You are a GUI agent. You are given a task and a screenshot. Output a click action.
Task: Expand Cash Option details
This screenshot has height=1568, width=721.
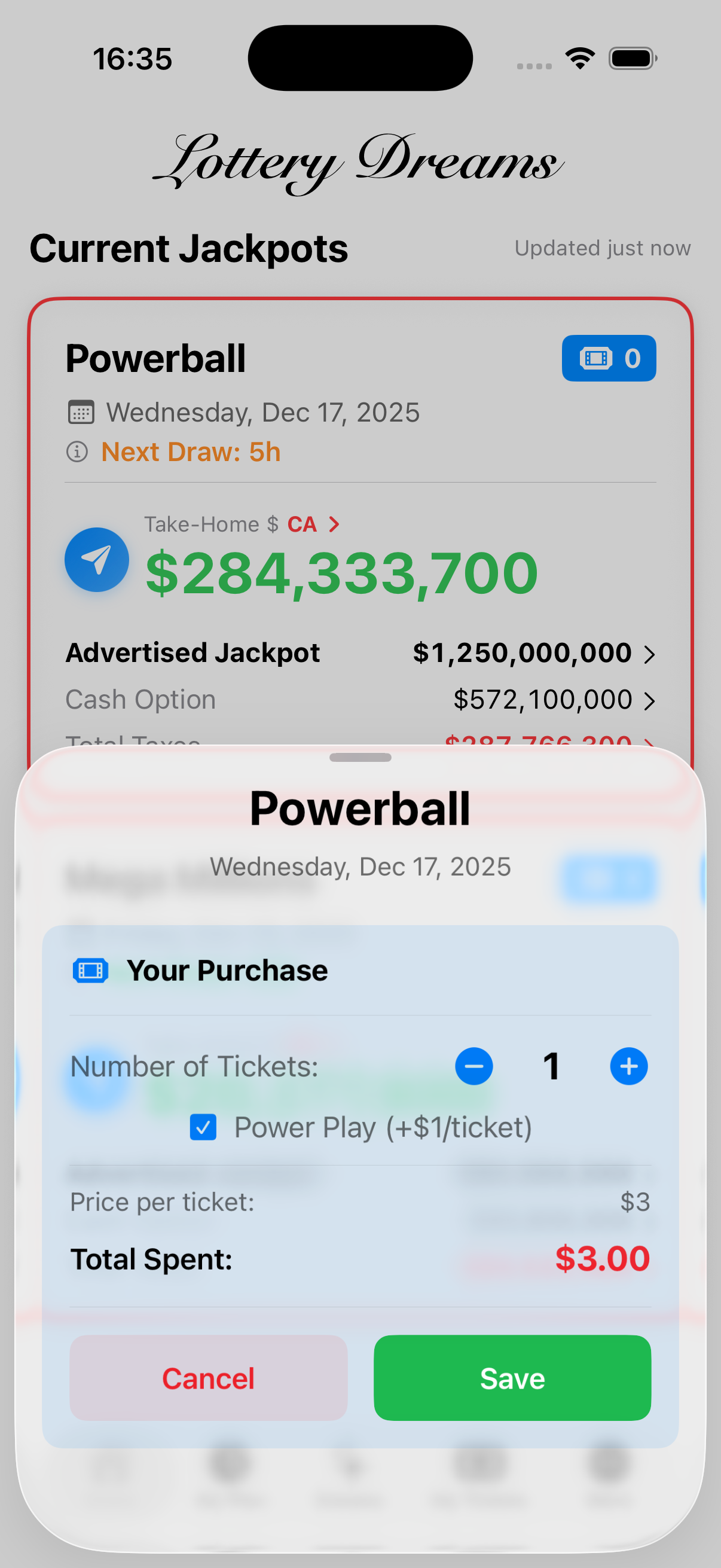click(649, 701)
